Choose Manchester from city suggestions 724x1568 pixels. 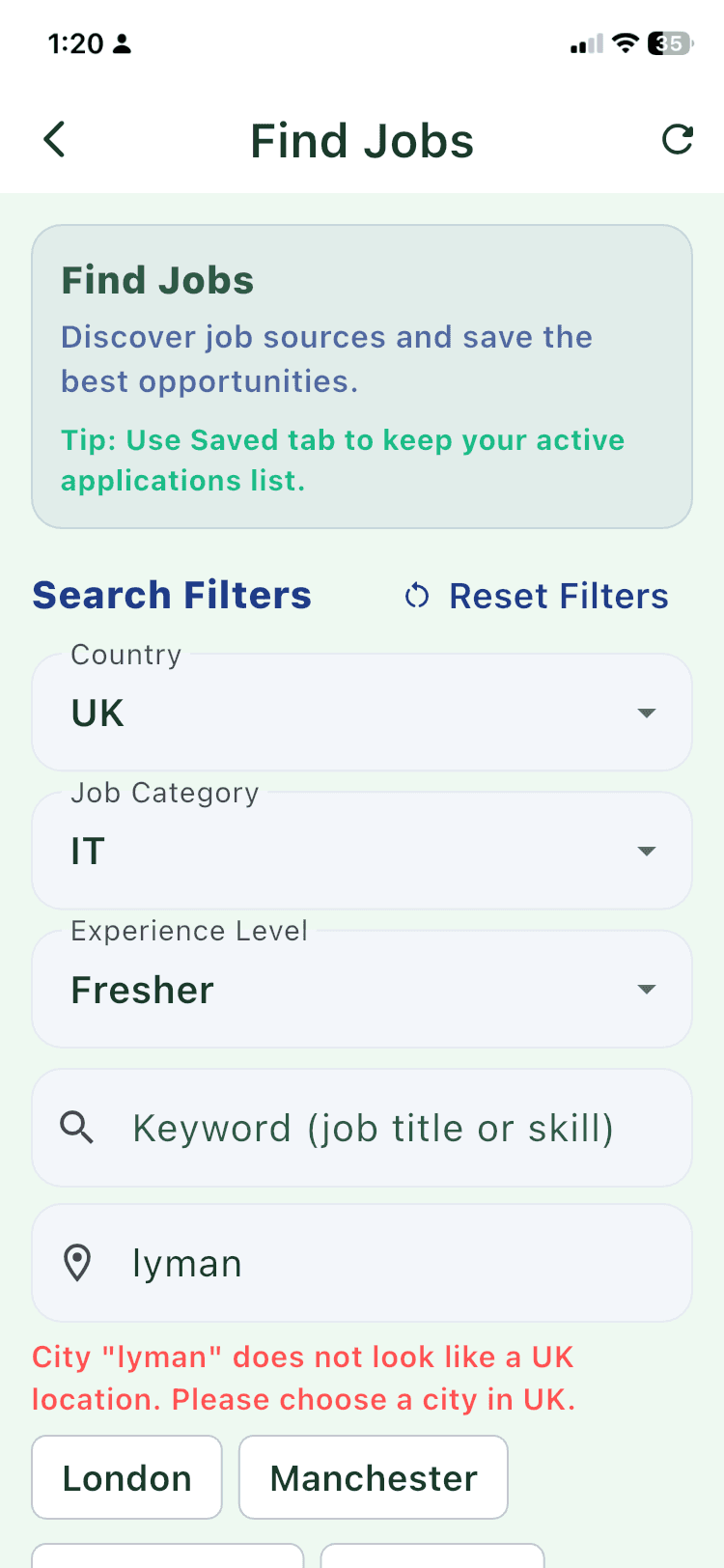click(373, 1476)
